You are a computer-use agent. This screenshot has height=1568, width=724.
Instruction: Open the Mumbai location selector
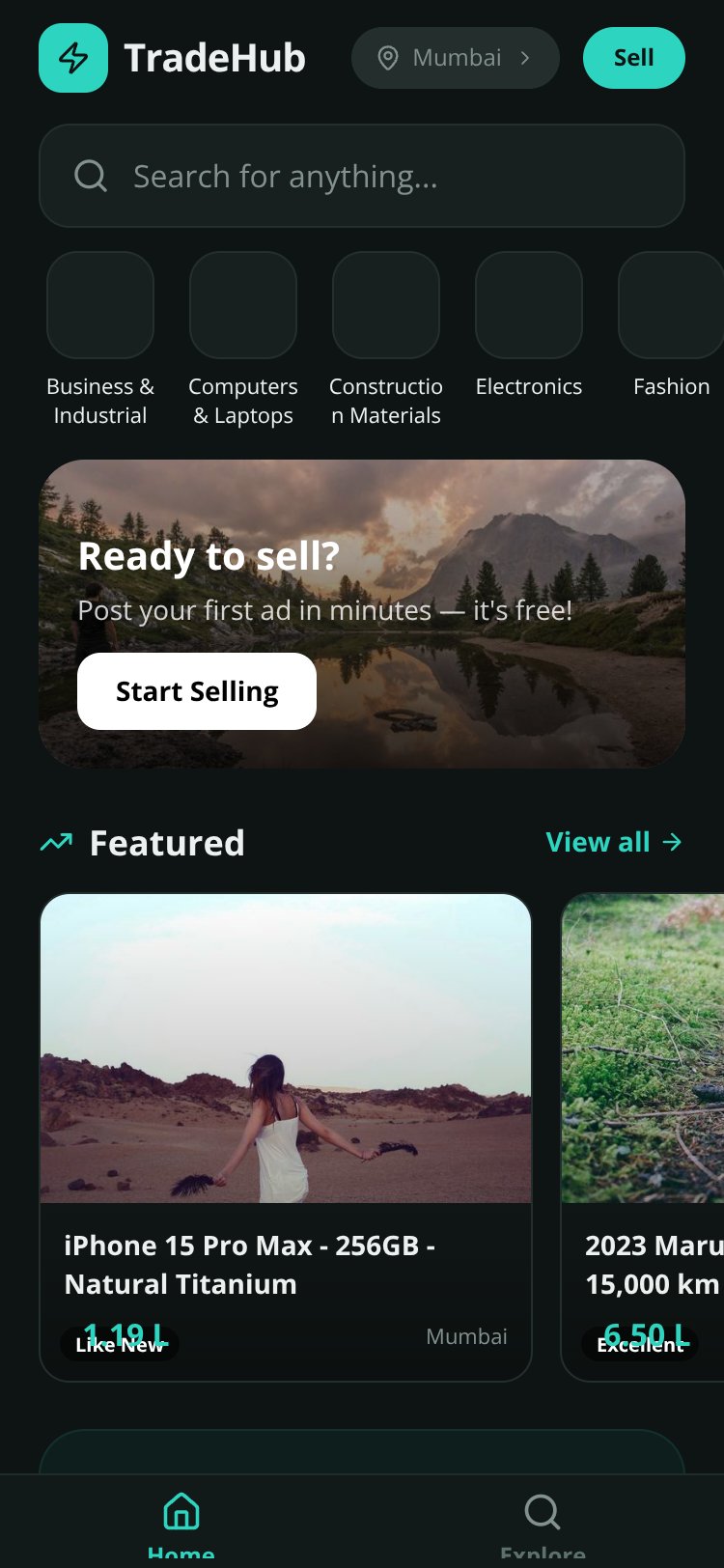click(x=455, y=58)
